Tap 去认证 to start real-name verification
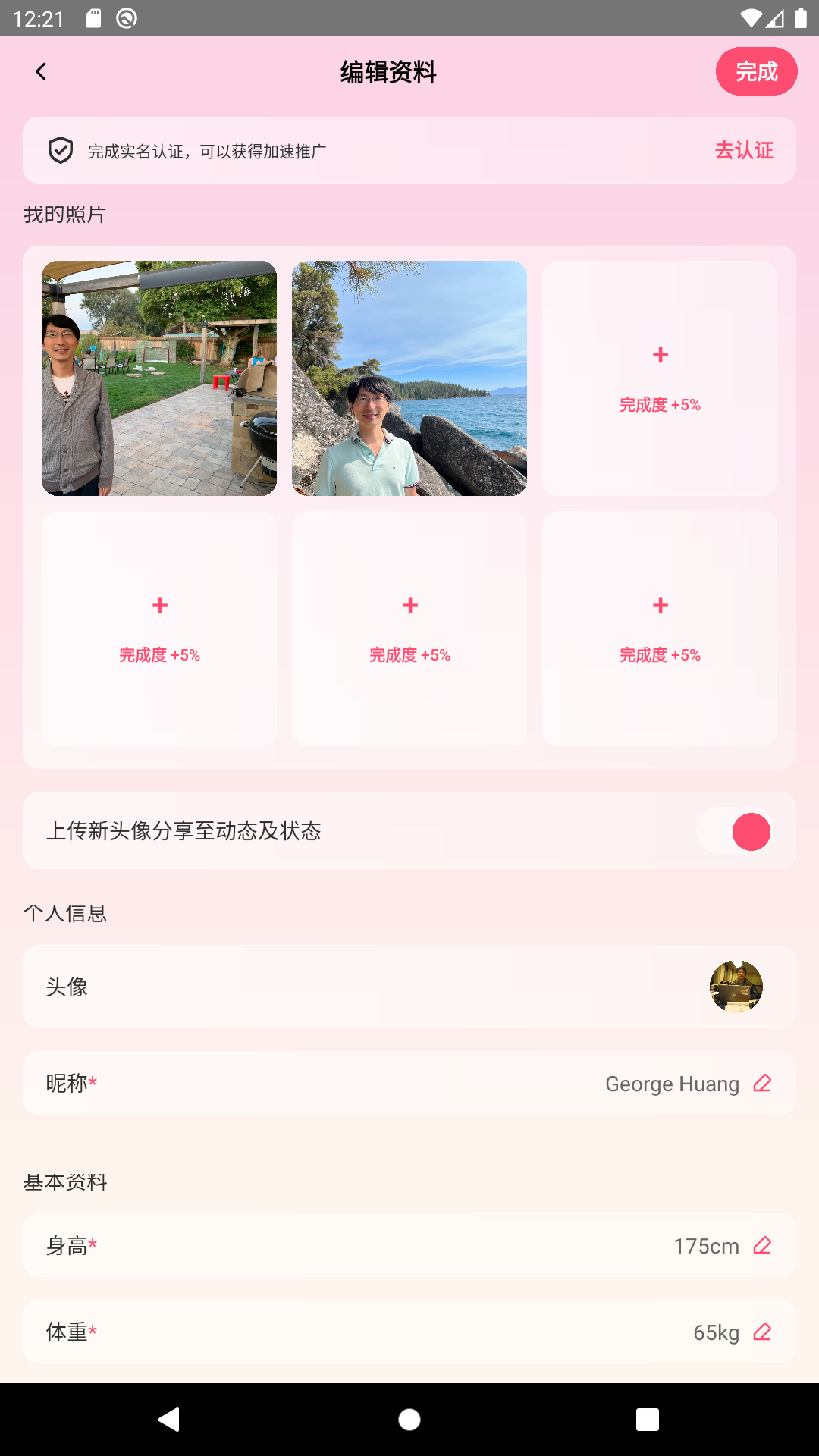 pyautogui.click(x=745, y=150)
